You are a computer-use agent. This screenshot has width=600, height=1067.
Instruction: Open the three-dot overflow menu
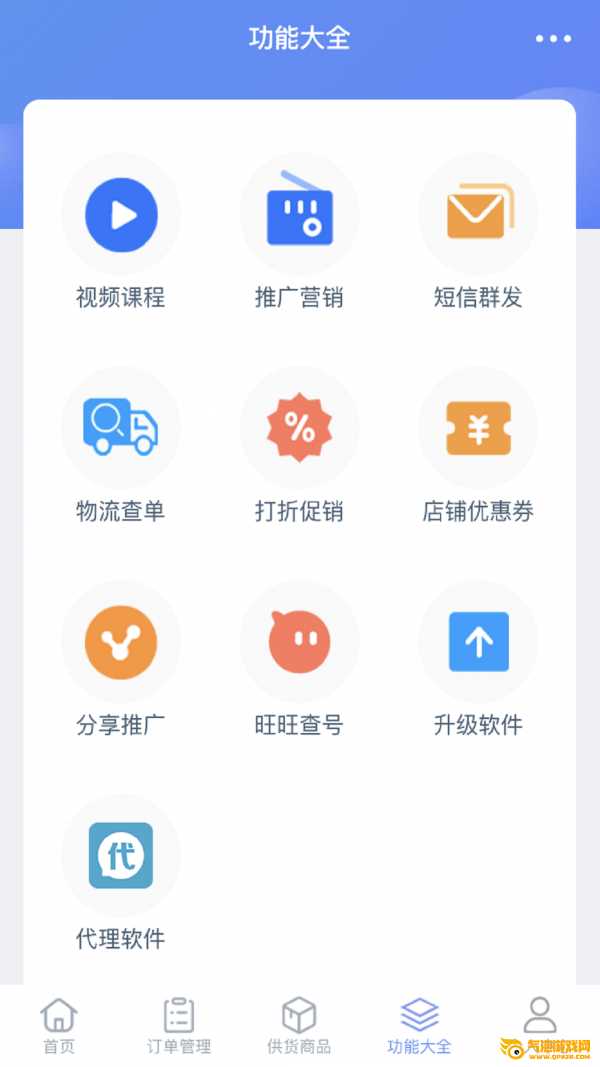(553, 39)
